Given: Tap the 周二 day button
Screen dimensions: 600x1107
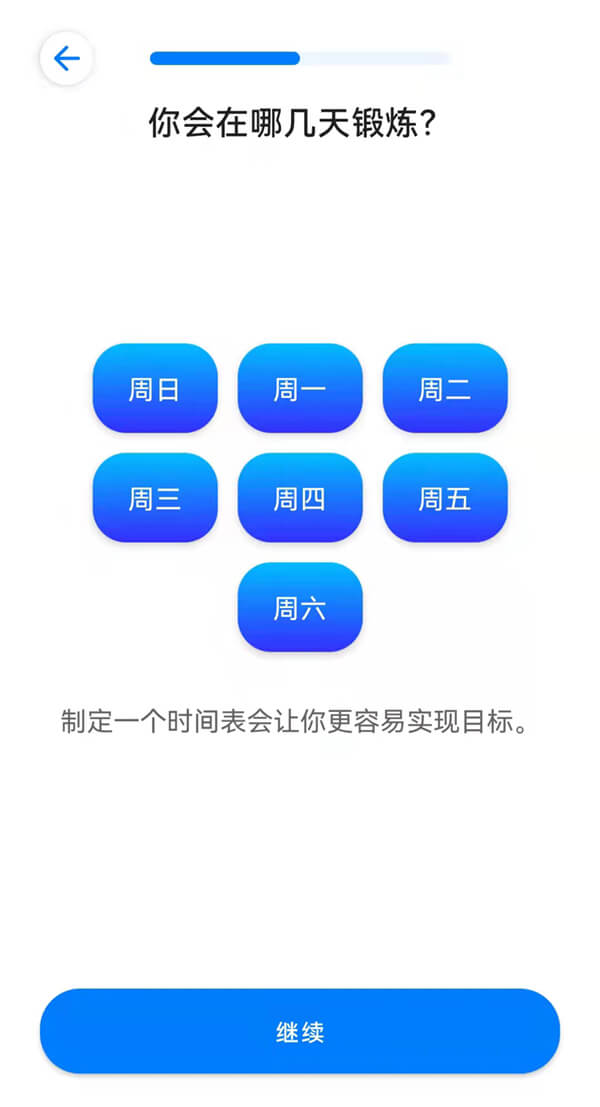Looking at the screenshot, I should point(445,388).
